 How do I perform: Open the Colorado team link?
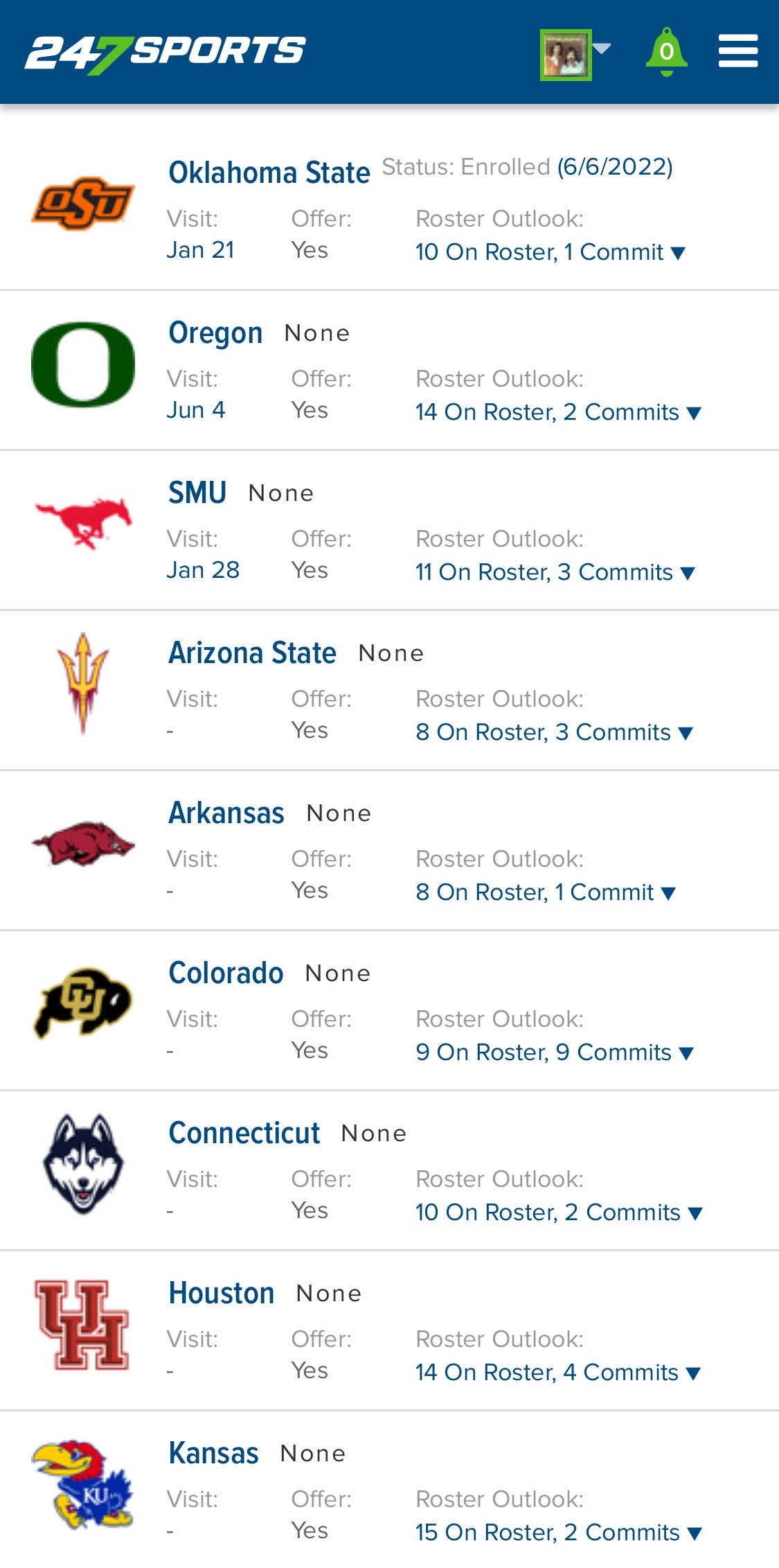coord(226,974)
